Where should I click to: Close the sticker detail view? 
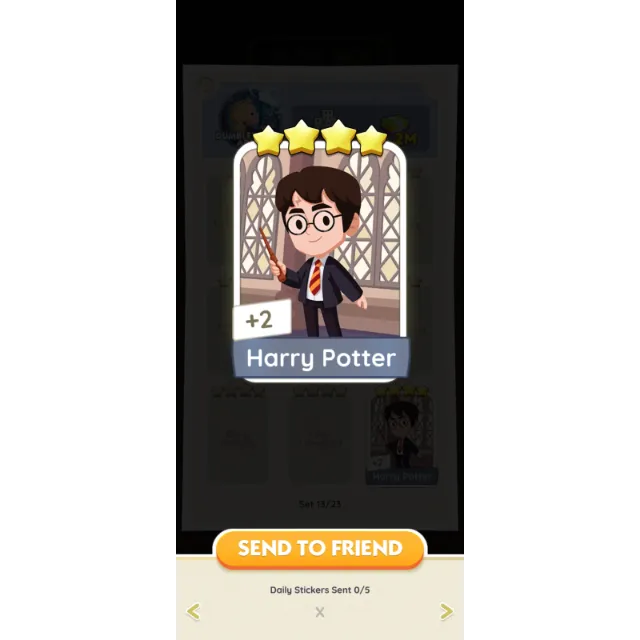[x=320, y=612]
